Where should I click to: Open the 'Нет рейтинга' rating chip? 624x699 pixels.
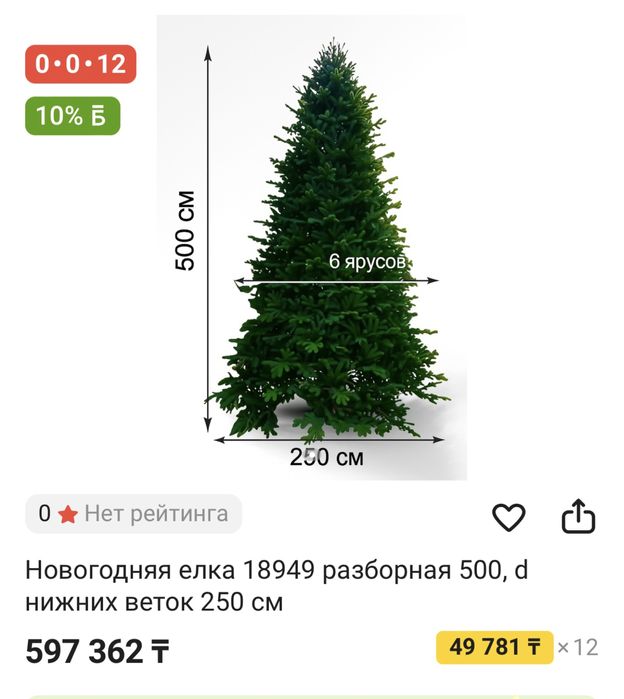(x=134, y=514)
